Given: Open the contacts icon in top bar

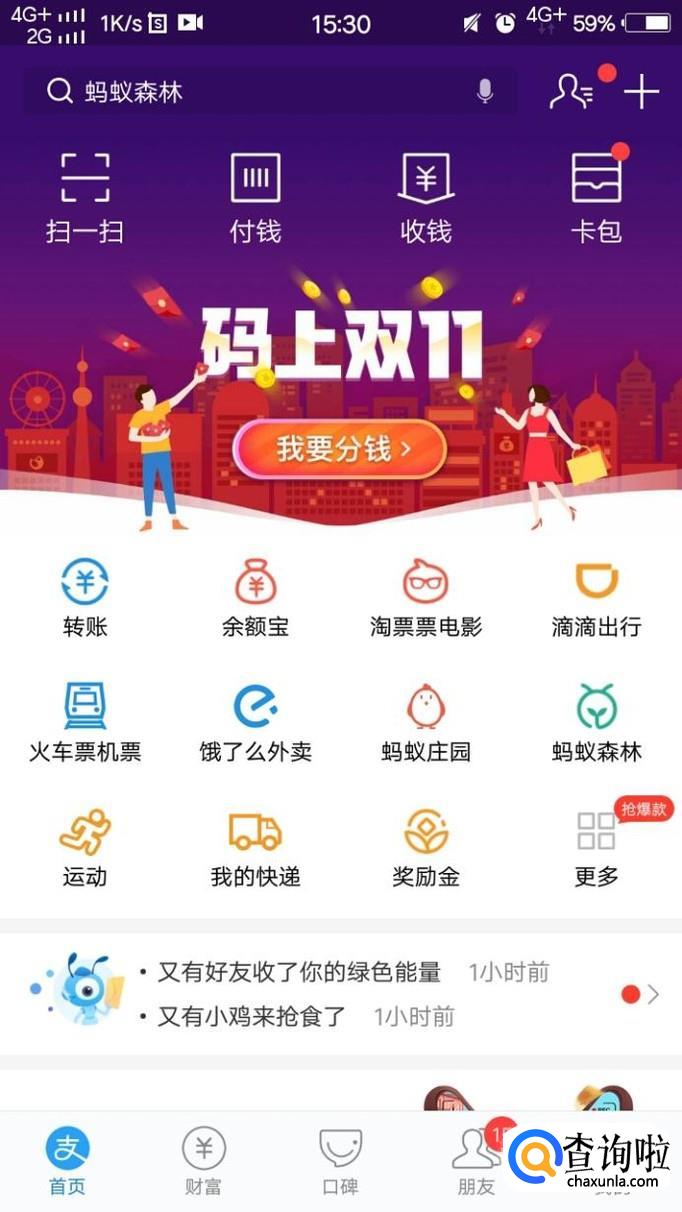Looking at the screenshot, I should pos(572,92).
